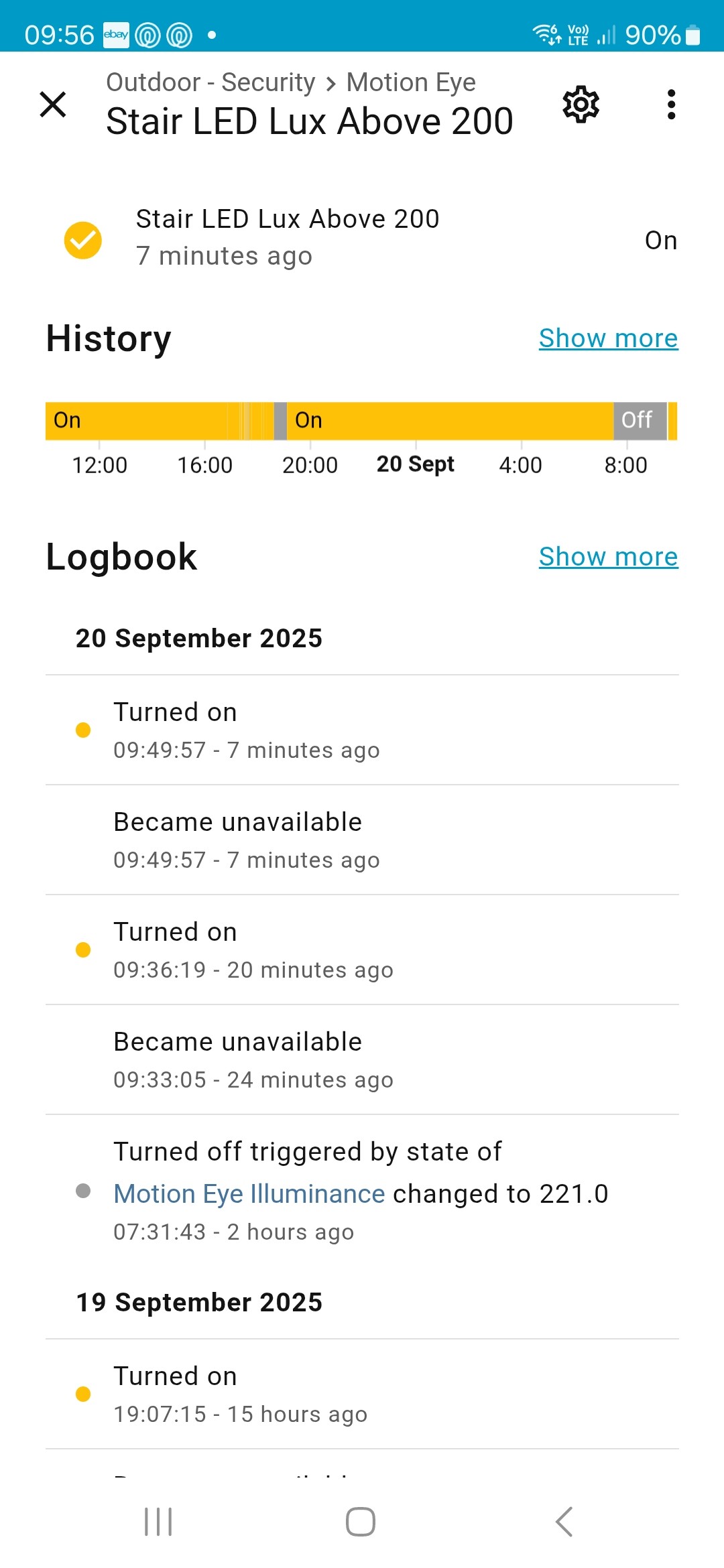Show more History
The width and height of the screenshot is (724, 1568).
[608, 338]
